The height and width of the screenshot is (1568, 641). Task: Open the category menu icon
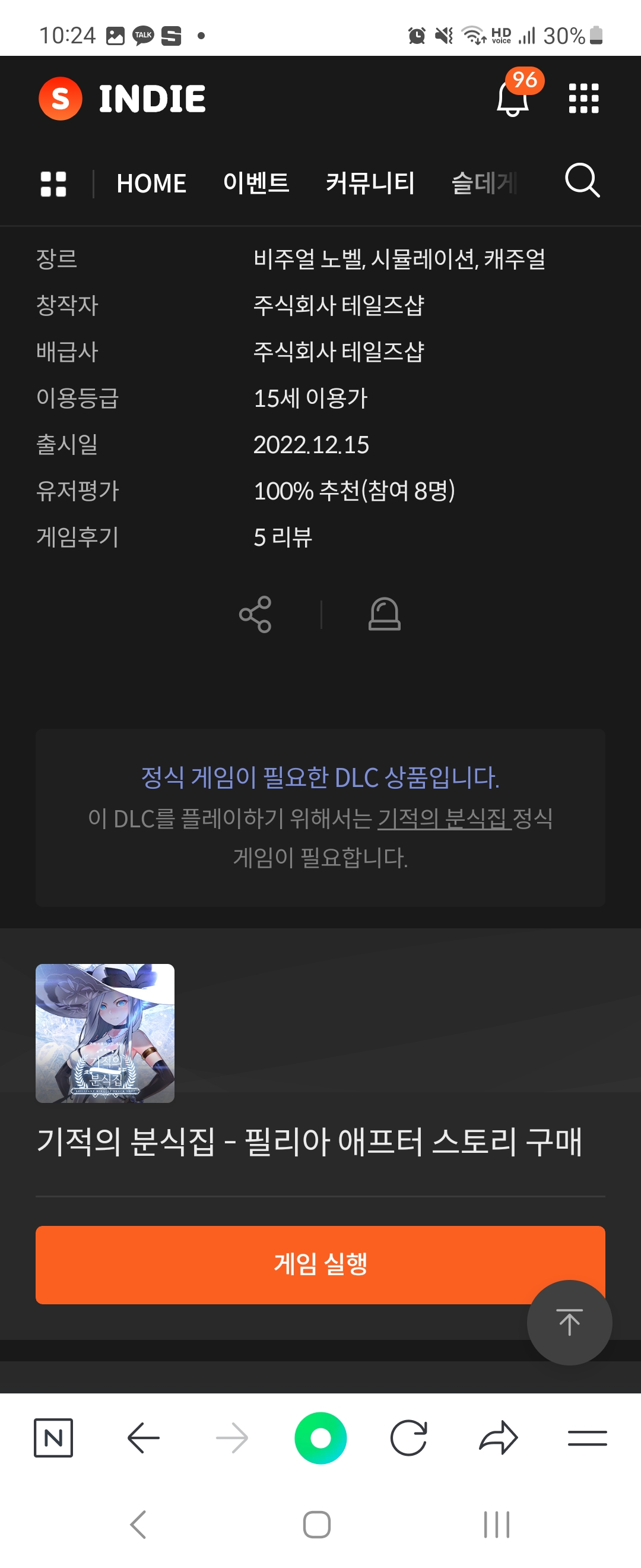[53, 184]
